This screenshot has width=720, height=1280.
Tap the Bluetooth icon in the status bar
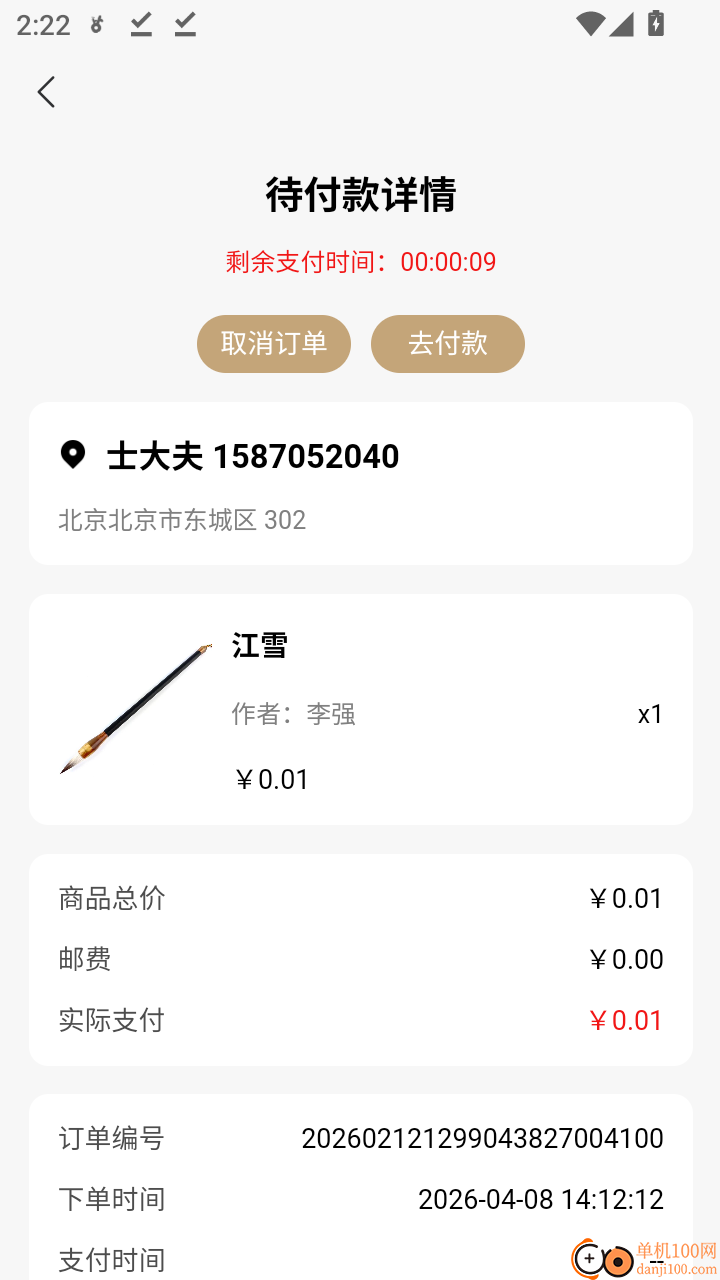tap(96, 25)
